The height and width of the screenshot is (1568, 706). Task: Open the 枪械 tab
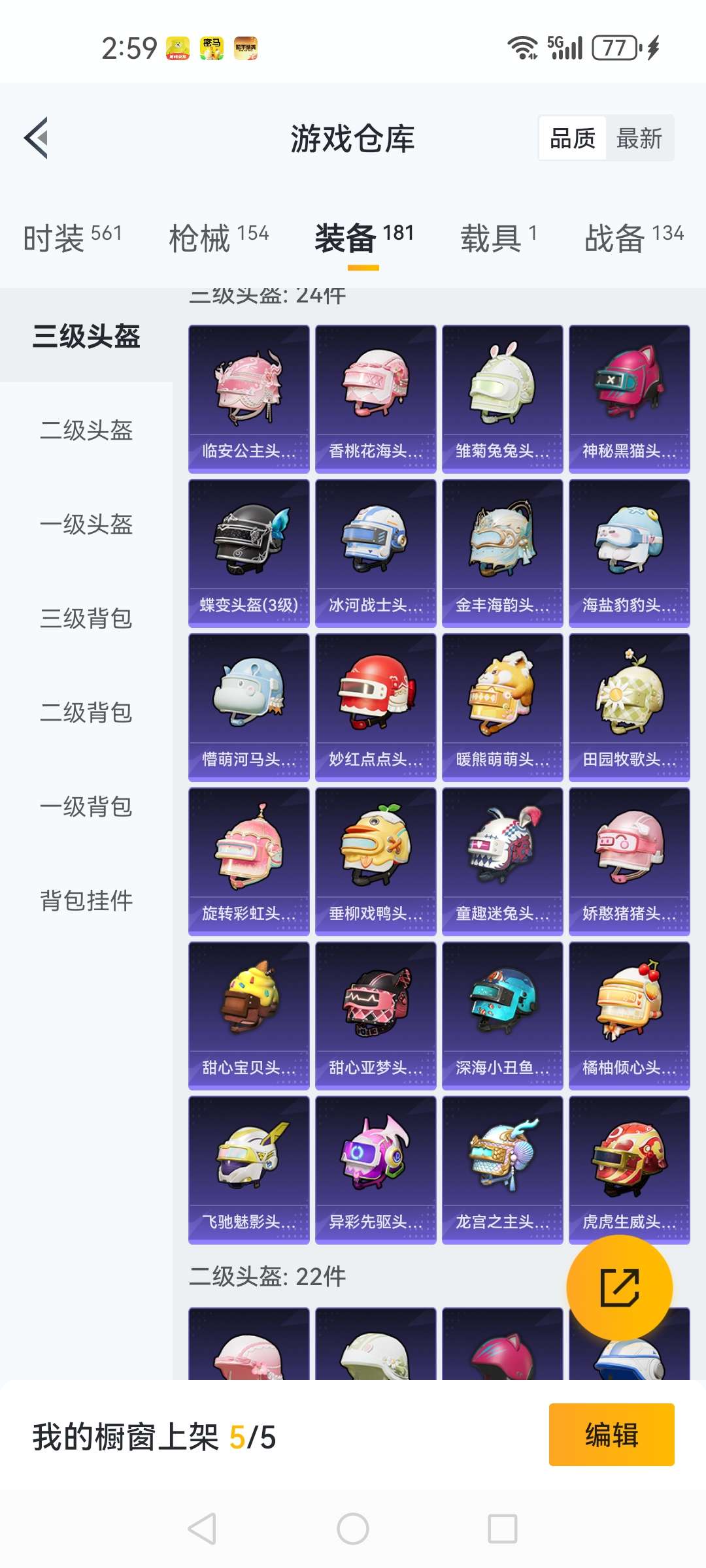coord(219,237)
